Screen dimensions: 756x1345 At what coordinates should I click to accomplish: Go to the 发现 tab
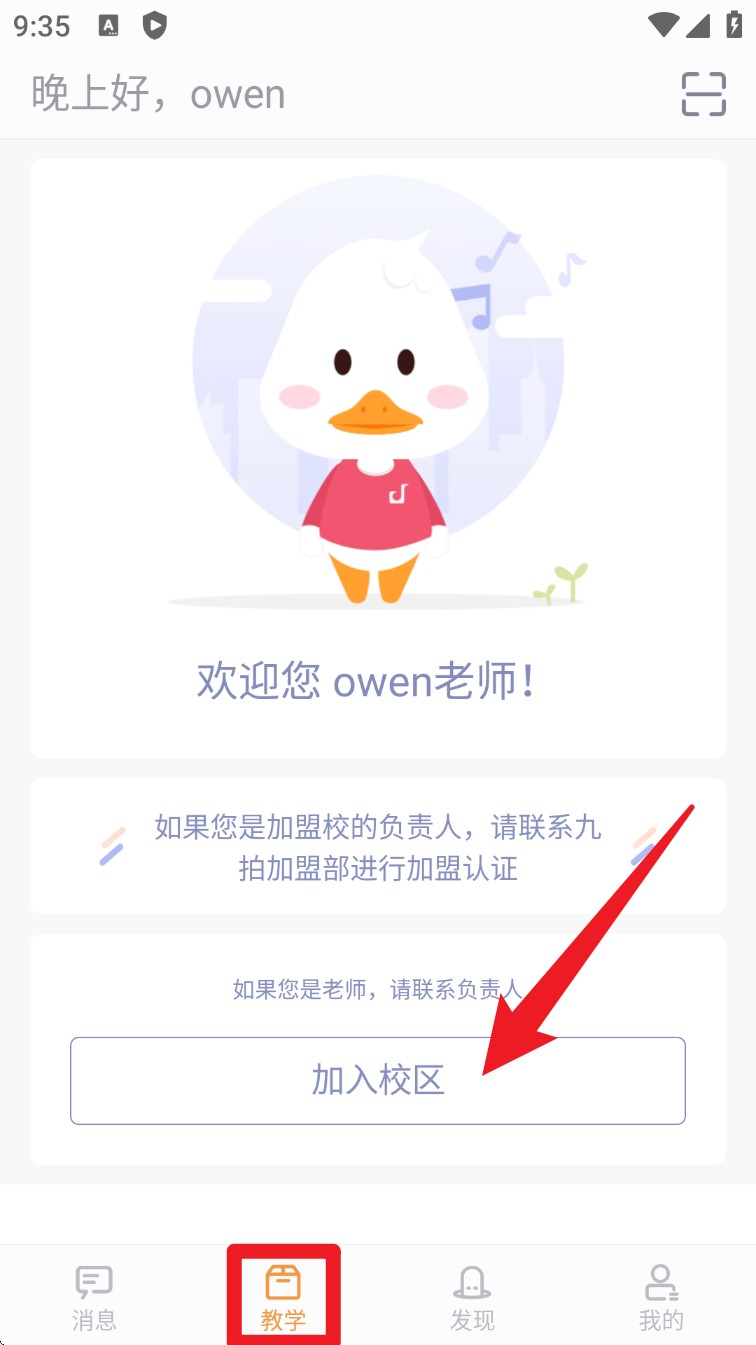(472, 1297)
